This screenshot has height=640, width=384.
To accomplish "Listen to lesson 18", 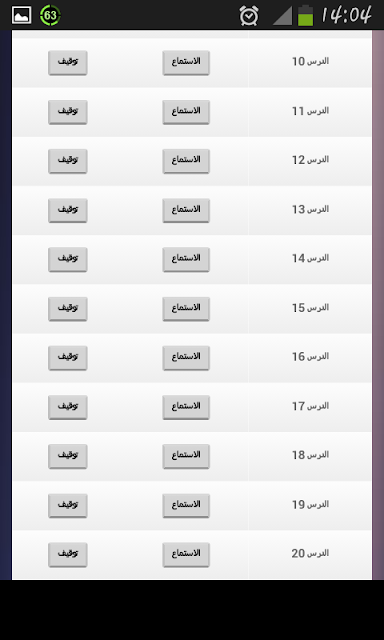I will point(186,456).
